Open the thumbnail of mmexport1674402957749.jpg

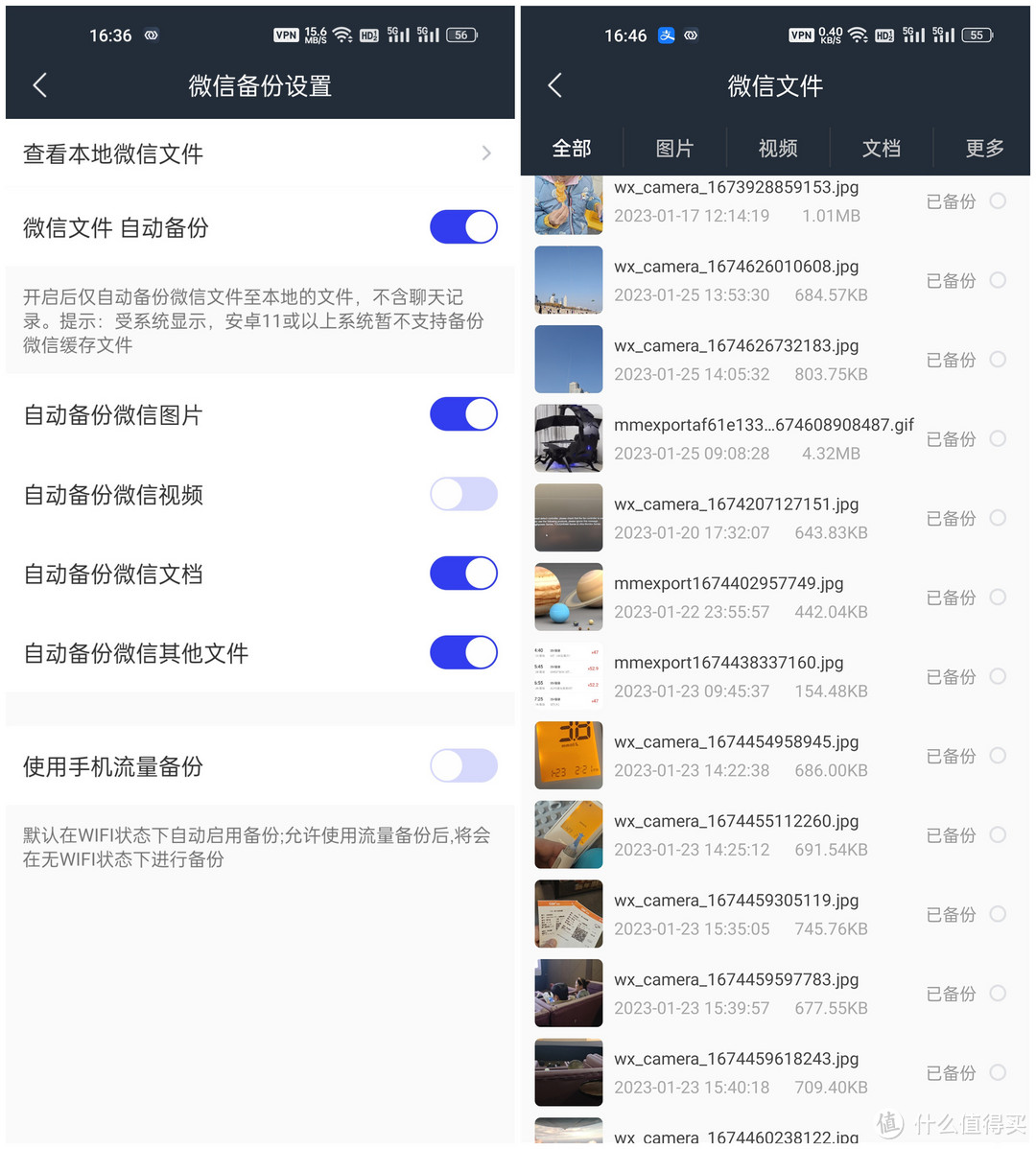click(568, 597)
